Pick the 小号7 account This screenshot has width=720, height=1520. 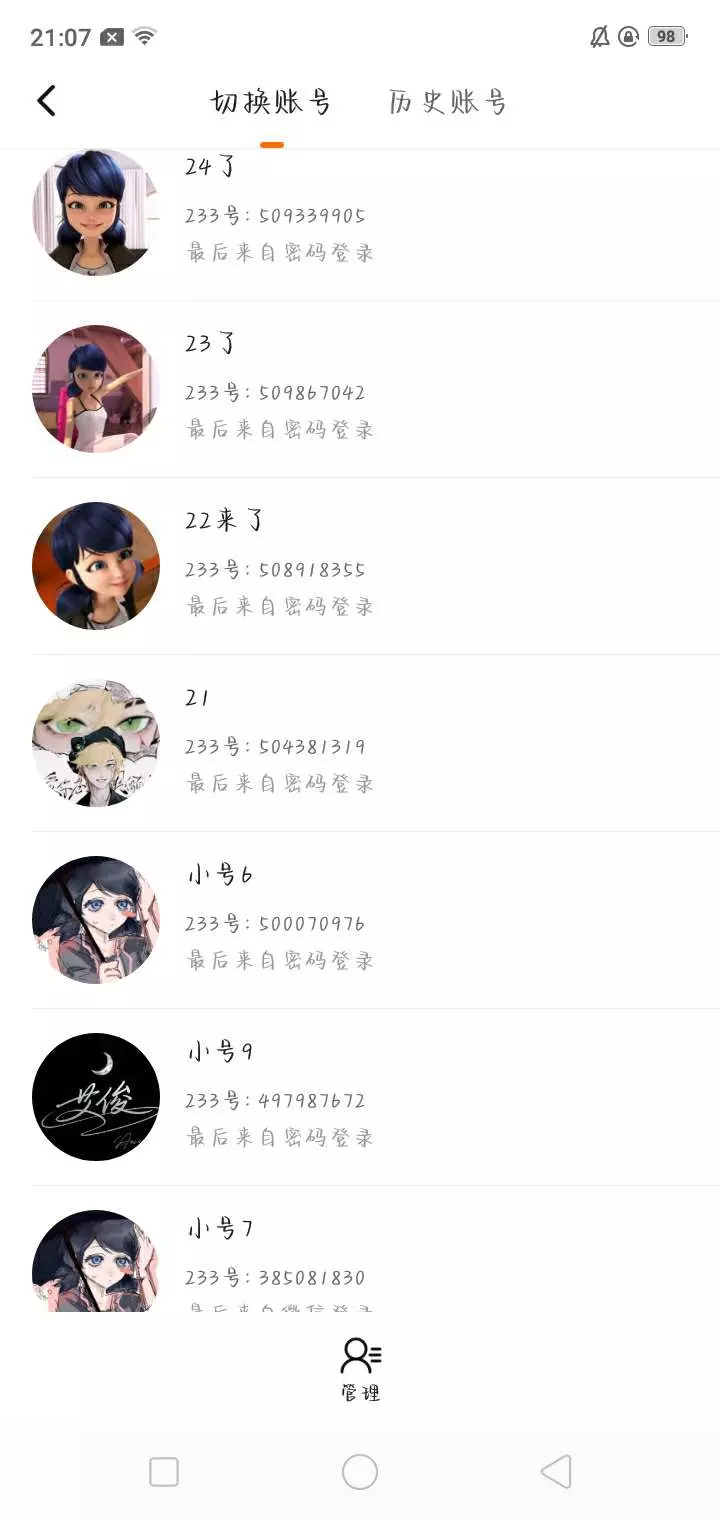[x=376, y=1249]
